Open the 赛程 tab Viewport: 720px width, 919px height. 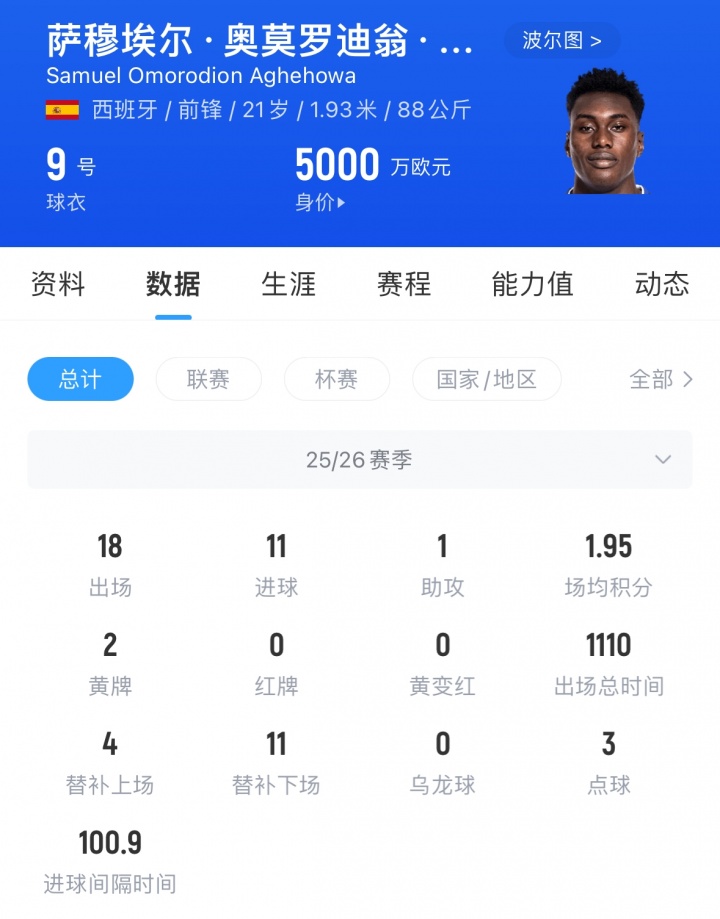[x=403, y=284]
